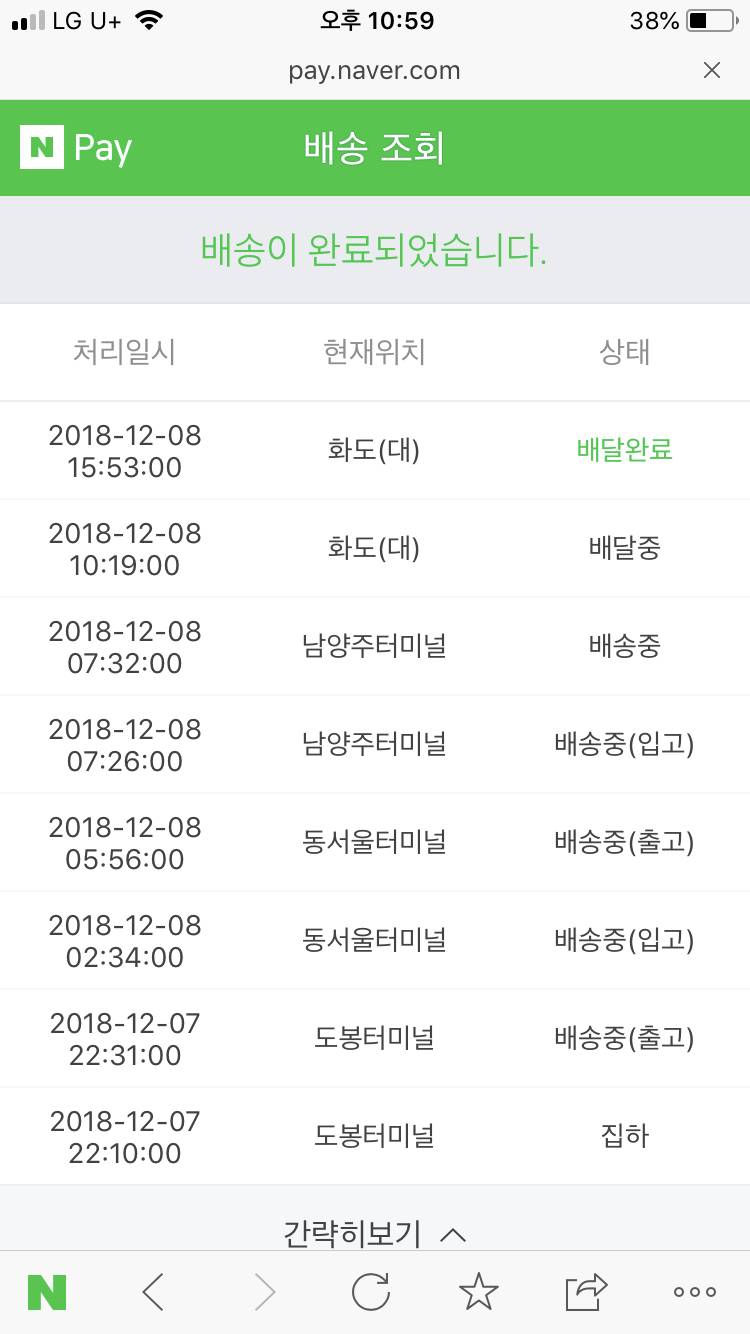Tap the 배송이 완료되었습니다 message

click(x=375, y=250)
